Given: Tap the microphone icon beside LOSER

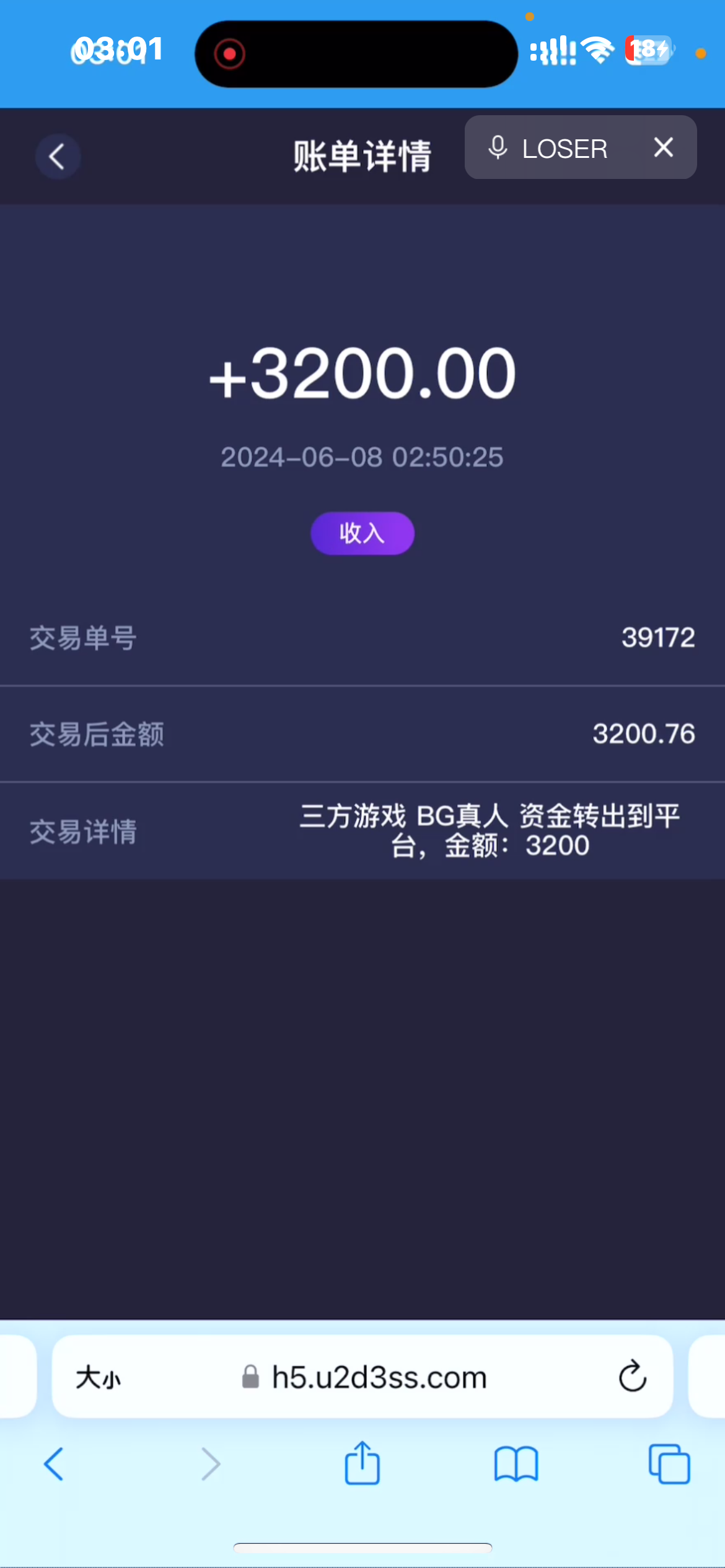Looking at the screenshot, I should tap(498, 147).
